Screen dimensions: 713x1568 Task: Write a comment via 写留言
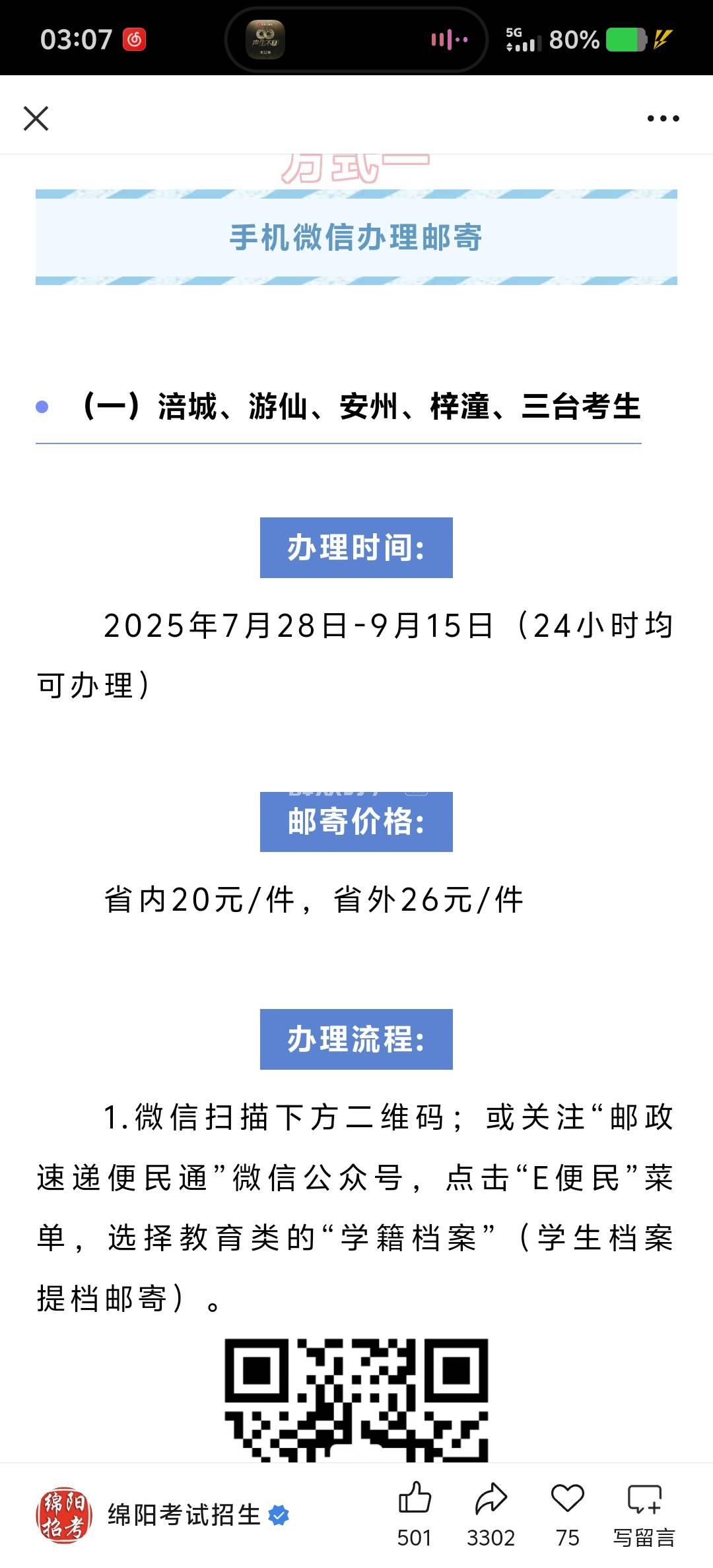coord(644,1511)
